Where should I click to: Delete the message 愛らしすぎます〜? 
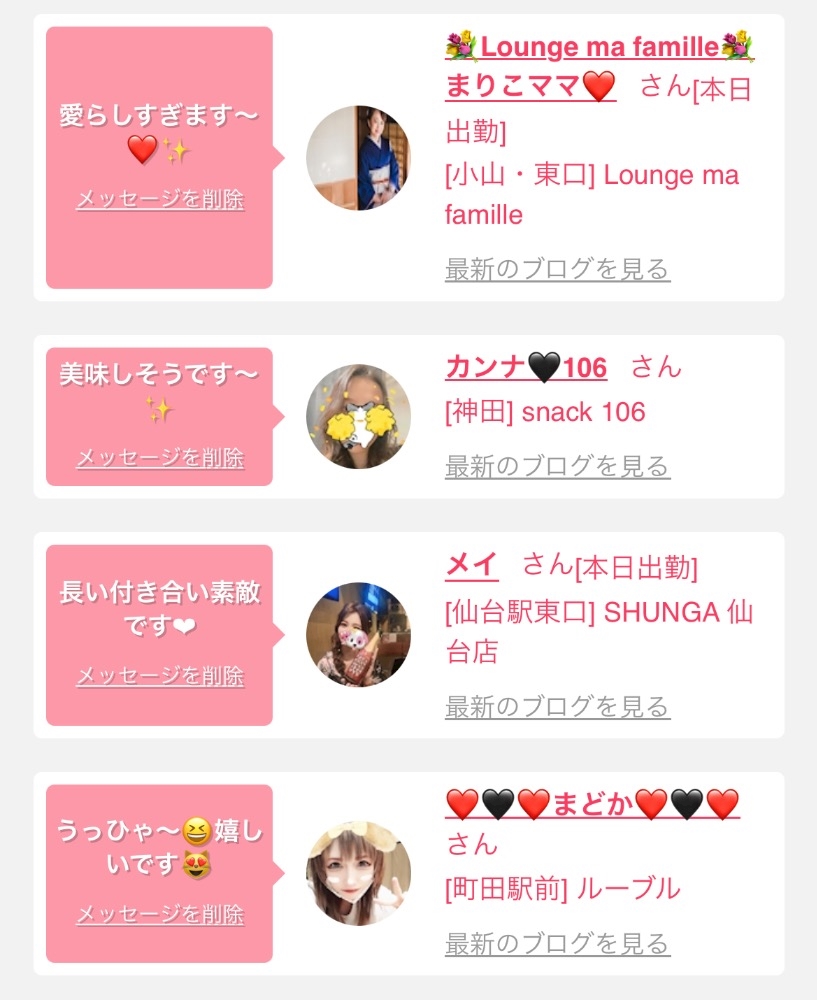coord(160,199)
